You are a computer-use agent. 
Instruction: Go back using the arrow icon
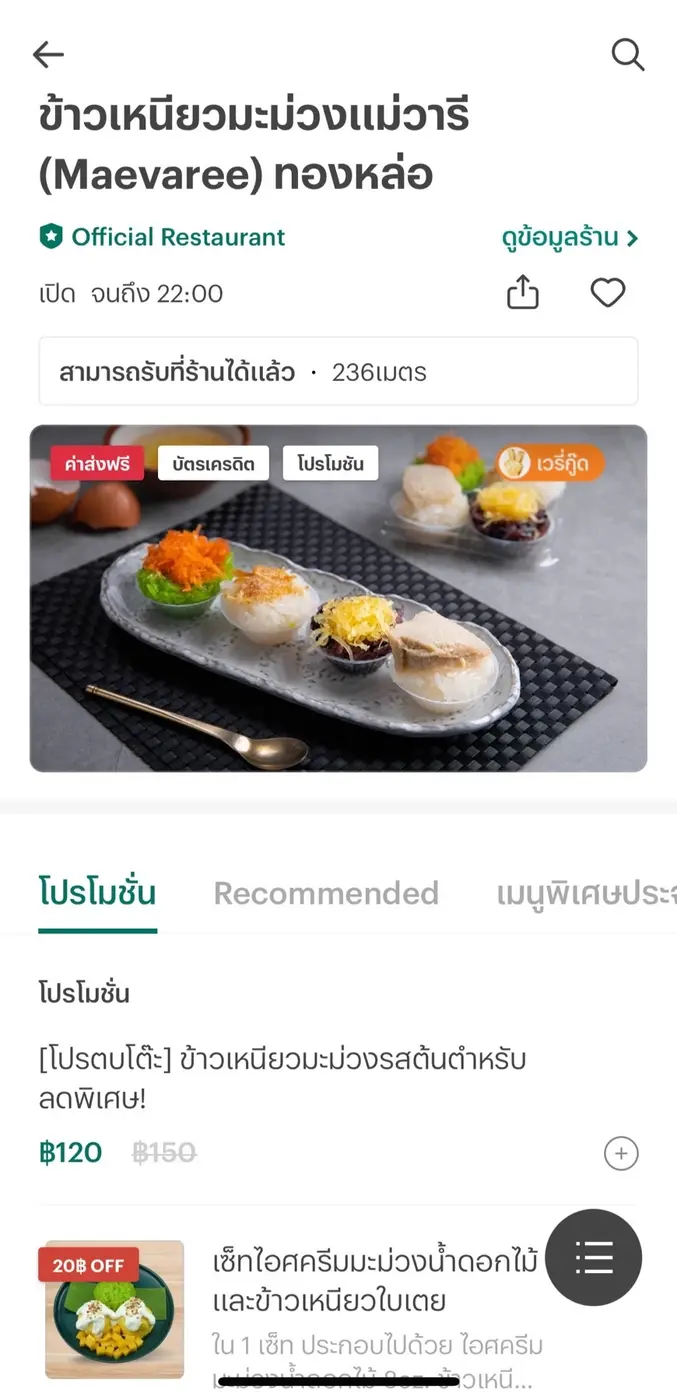coord(48,55)
